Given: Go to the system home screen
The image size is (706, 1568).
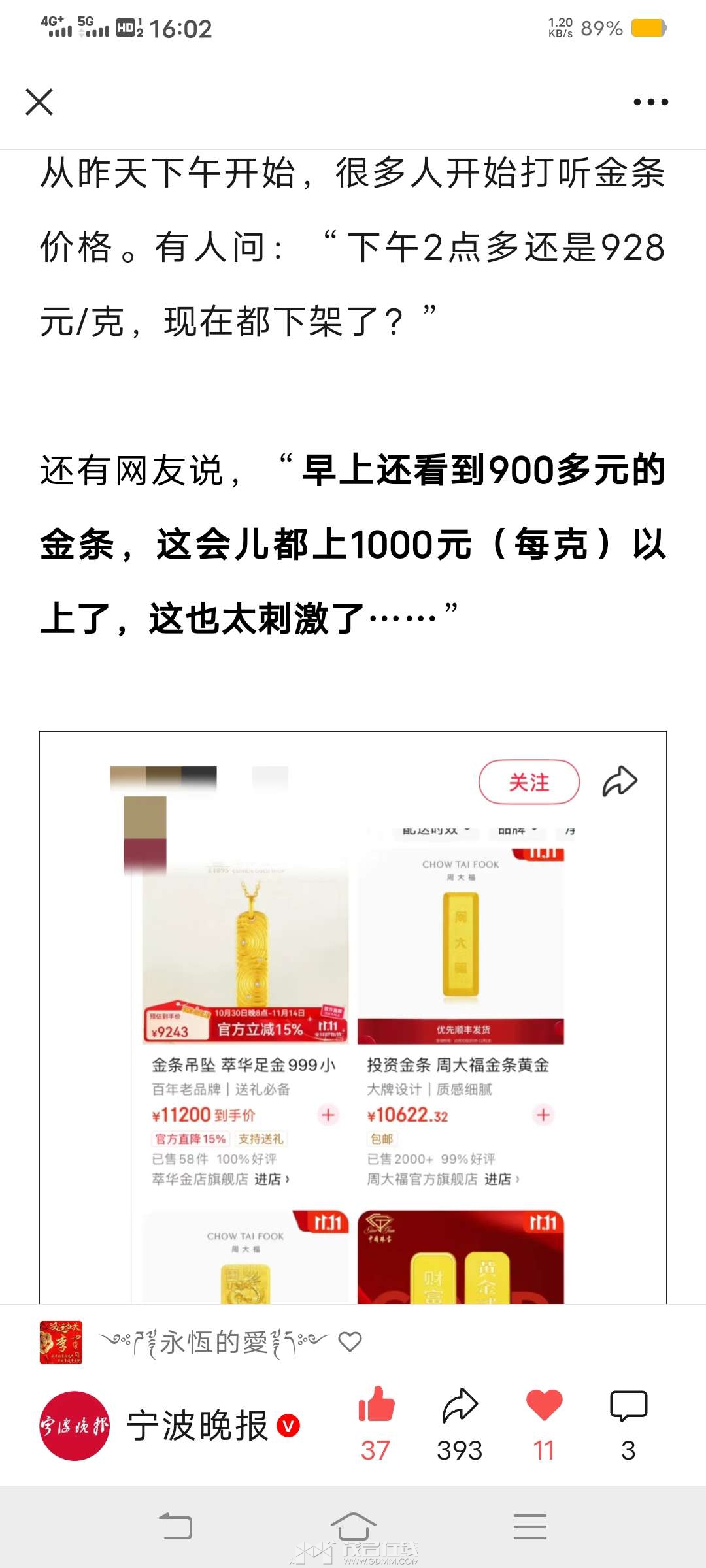Looking at the screenshot, I should [x=353, y=1527].
